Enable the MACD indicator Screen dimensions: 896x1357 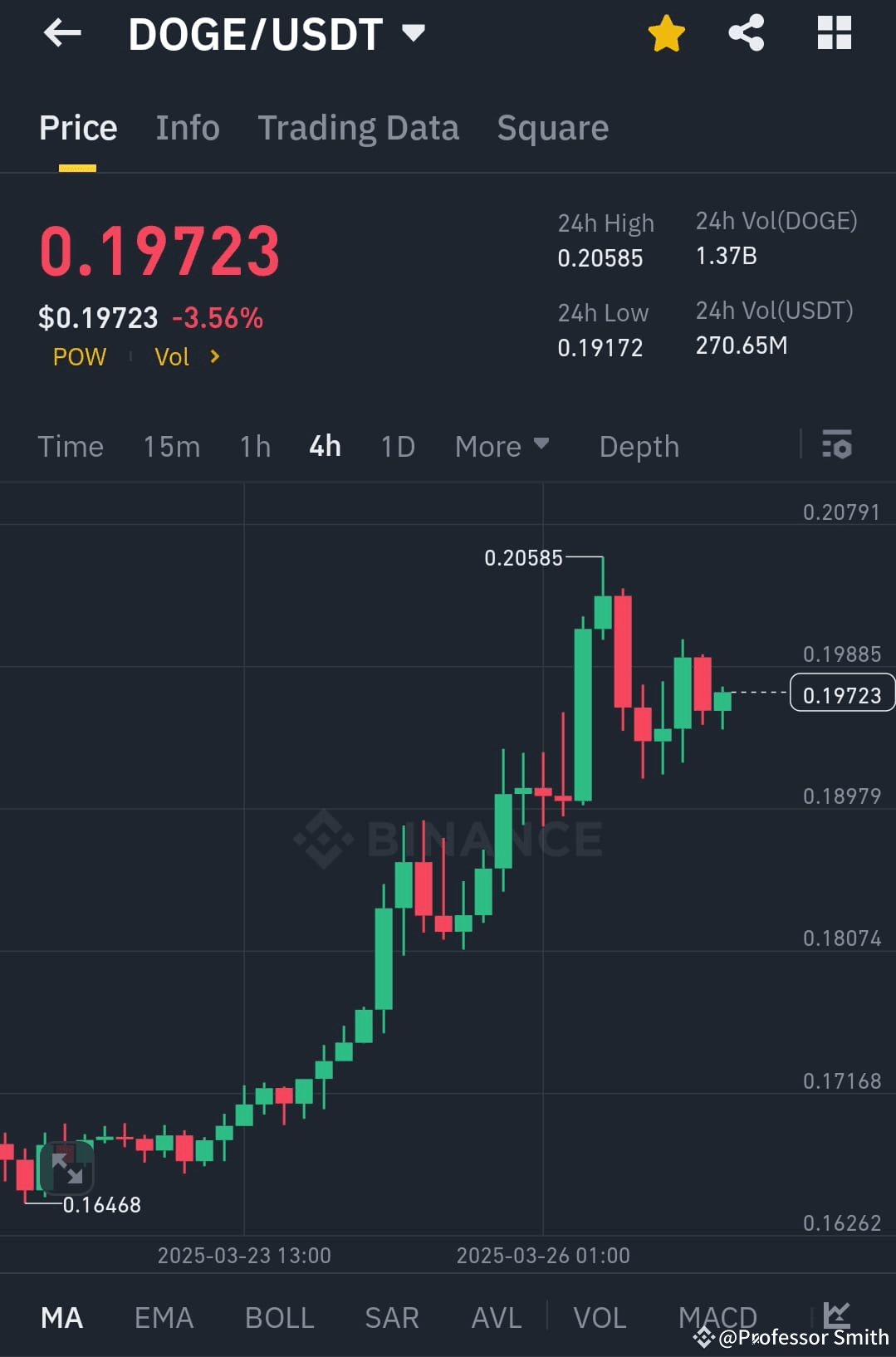point(717,1317)
